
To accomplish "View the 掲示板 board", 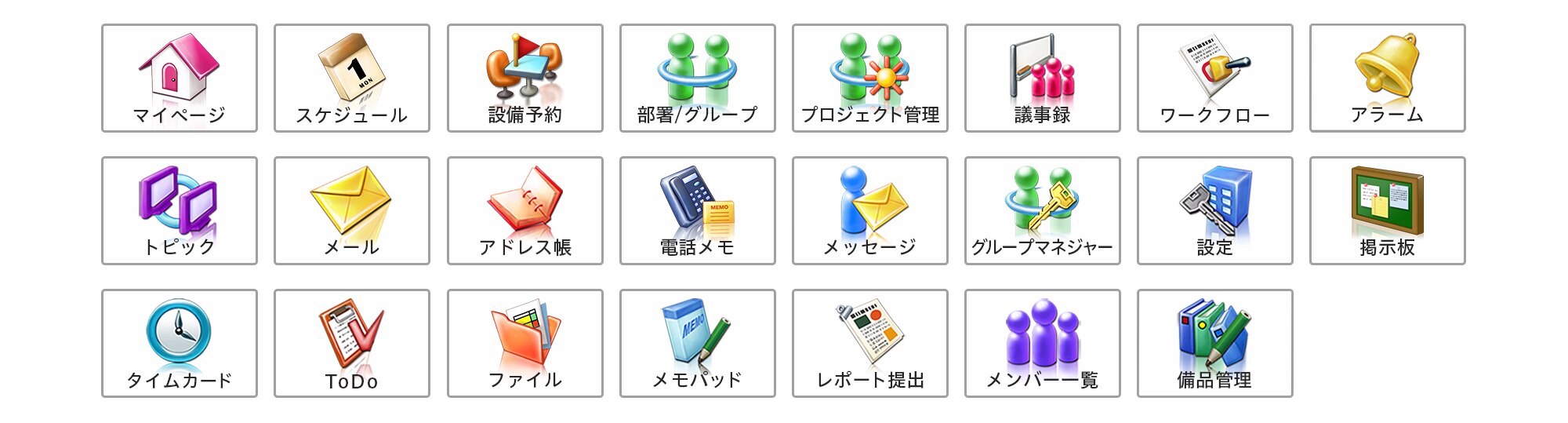I will [x=1388, y=210].
